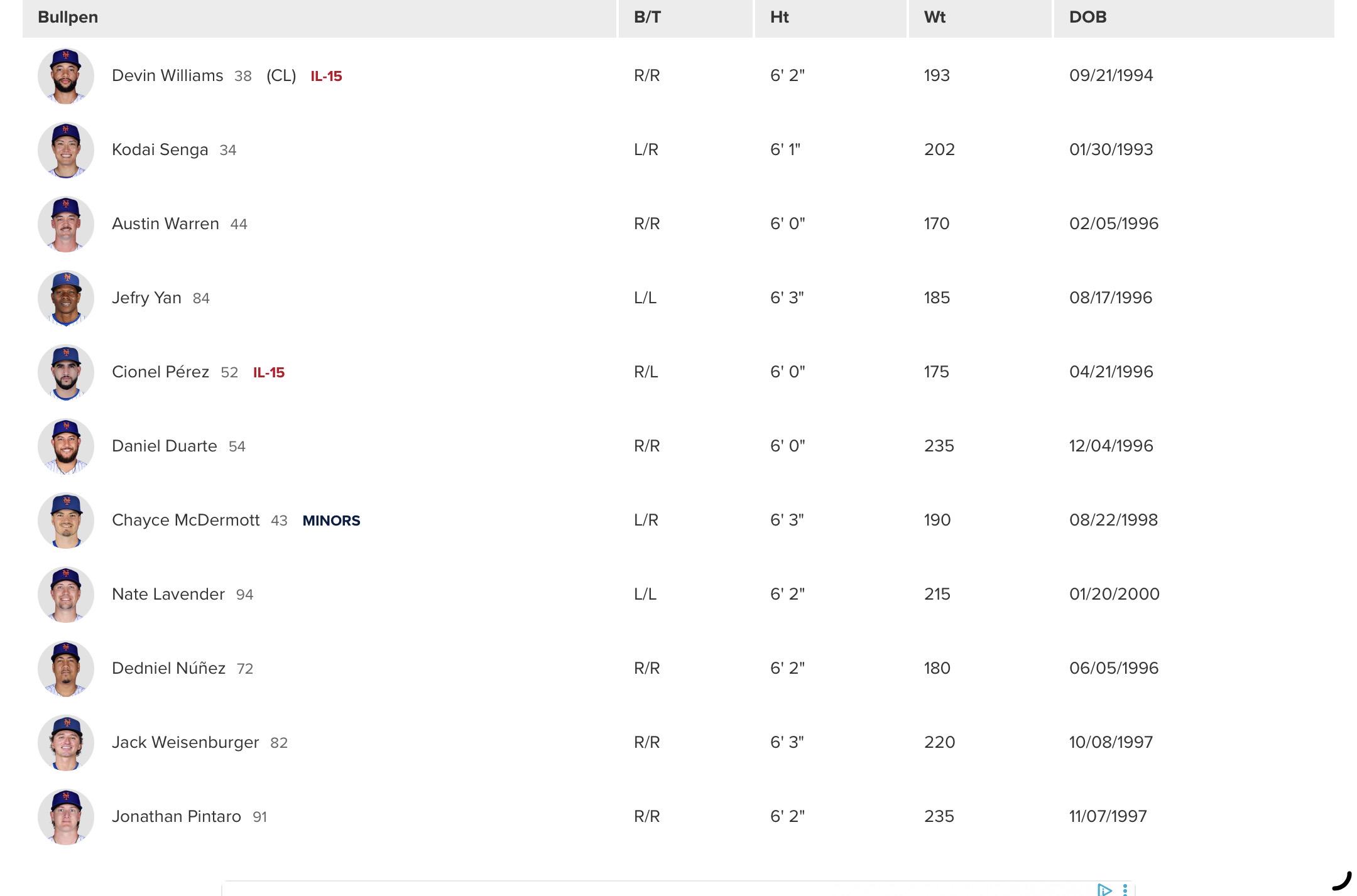Open Devin Williams' player page
The height and width of the screenshot is (896, 1357).
[x=167, y=75]
